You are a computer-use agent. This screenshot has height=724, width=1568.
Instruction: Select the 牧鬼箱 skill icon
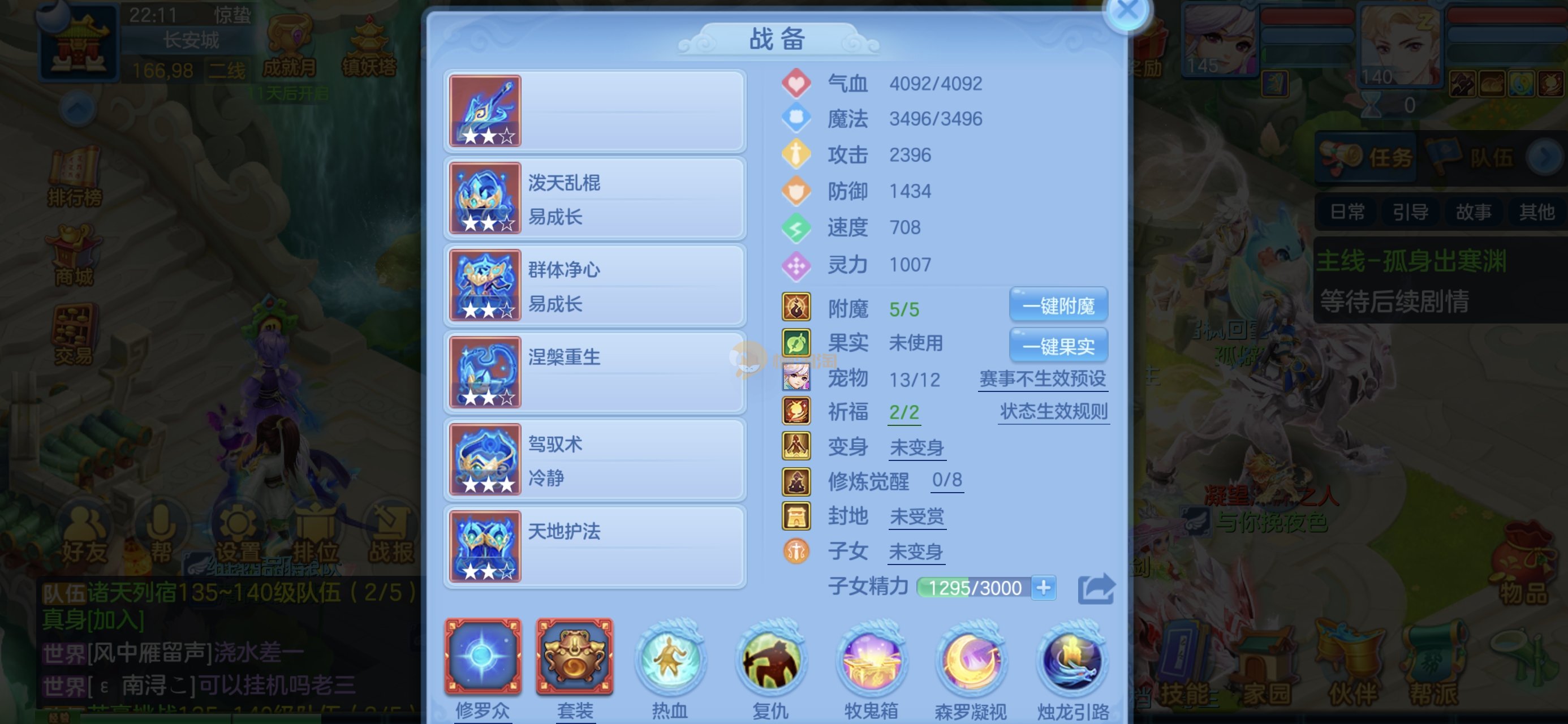point(871,661)
